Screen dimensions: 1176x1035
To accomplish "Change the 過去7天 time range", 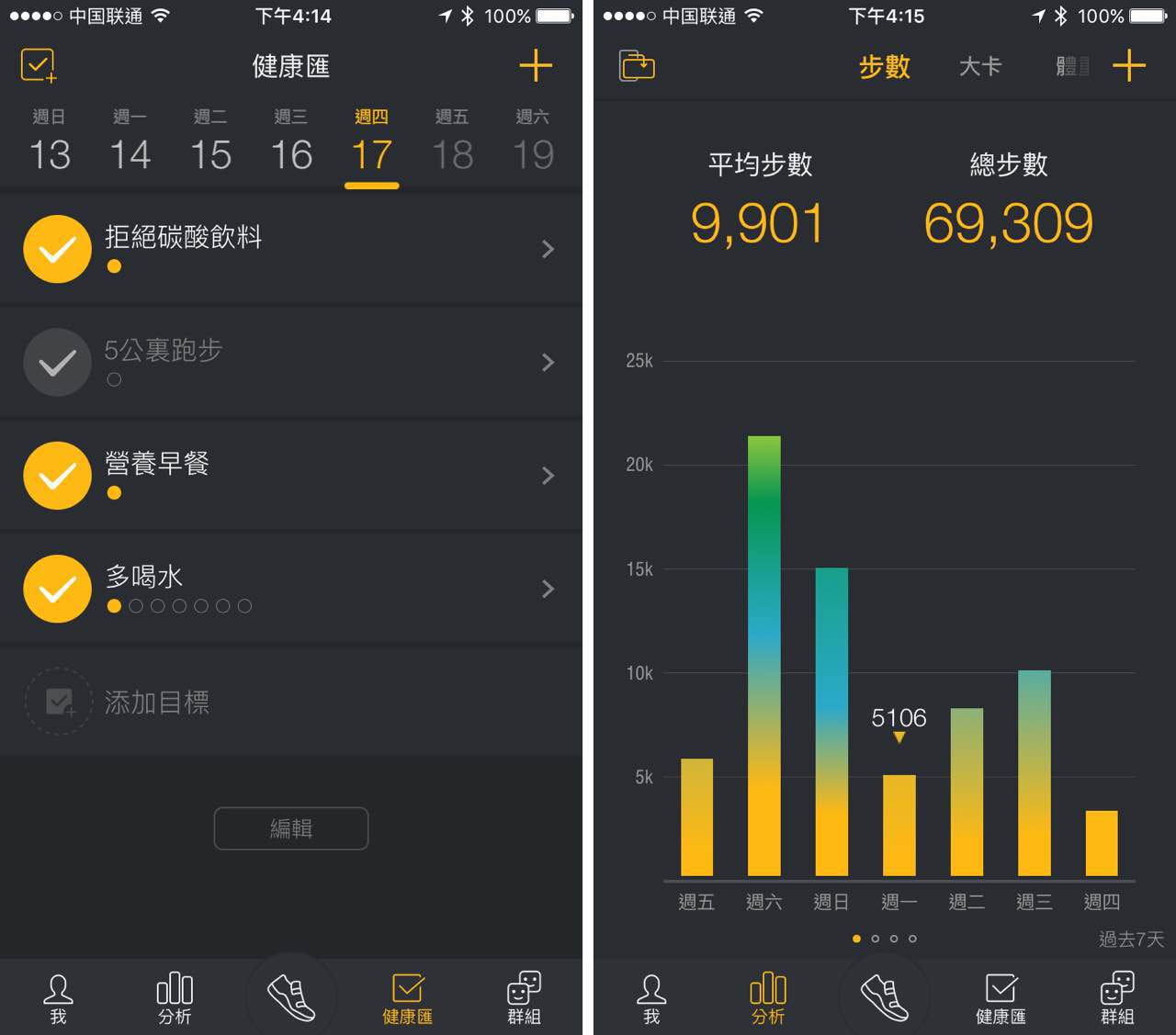I will (x=1131, y=939).
